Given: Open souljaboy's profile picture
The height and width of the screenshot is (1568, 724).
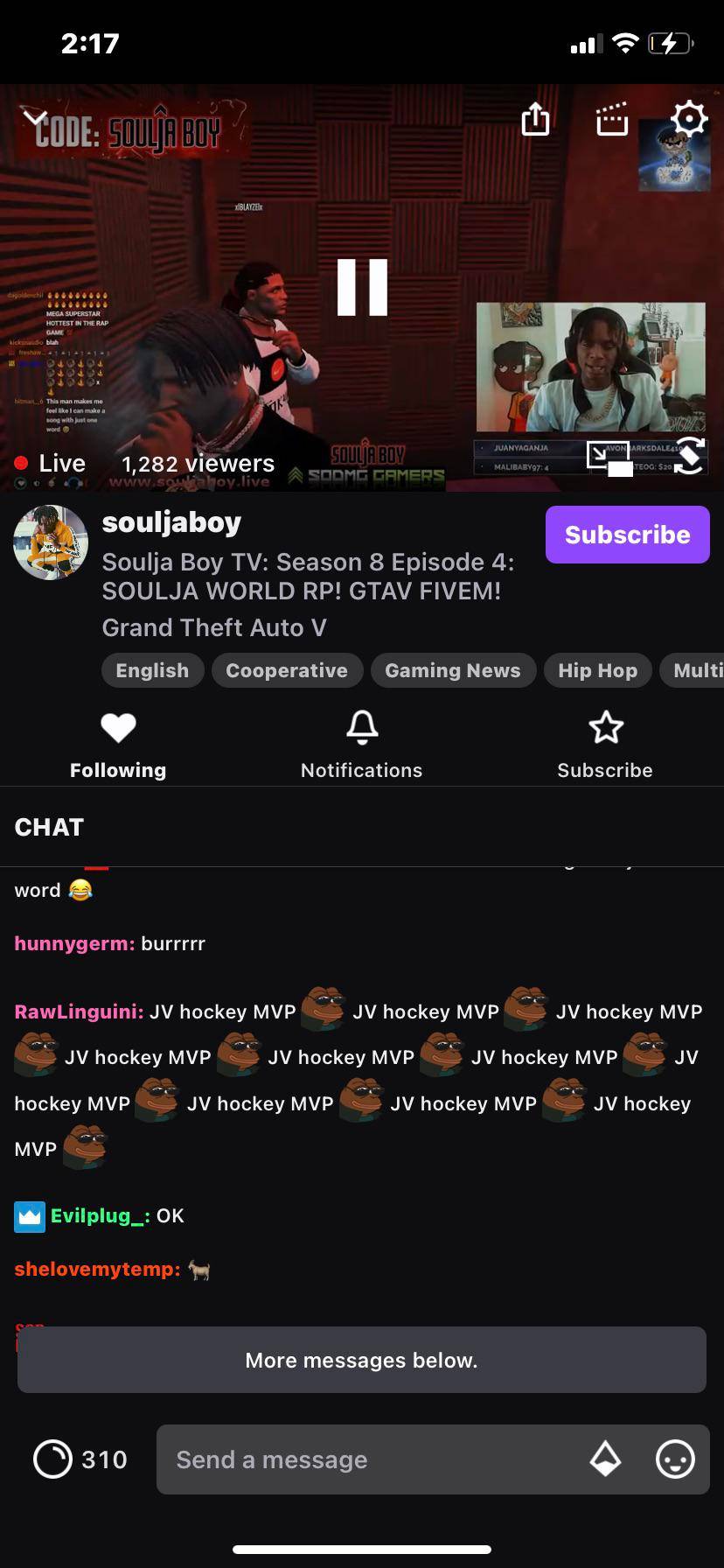Looking at the screenshot, I should pyautogui.click(x=51, y=542).
